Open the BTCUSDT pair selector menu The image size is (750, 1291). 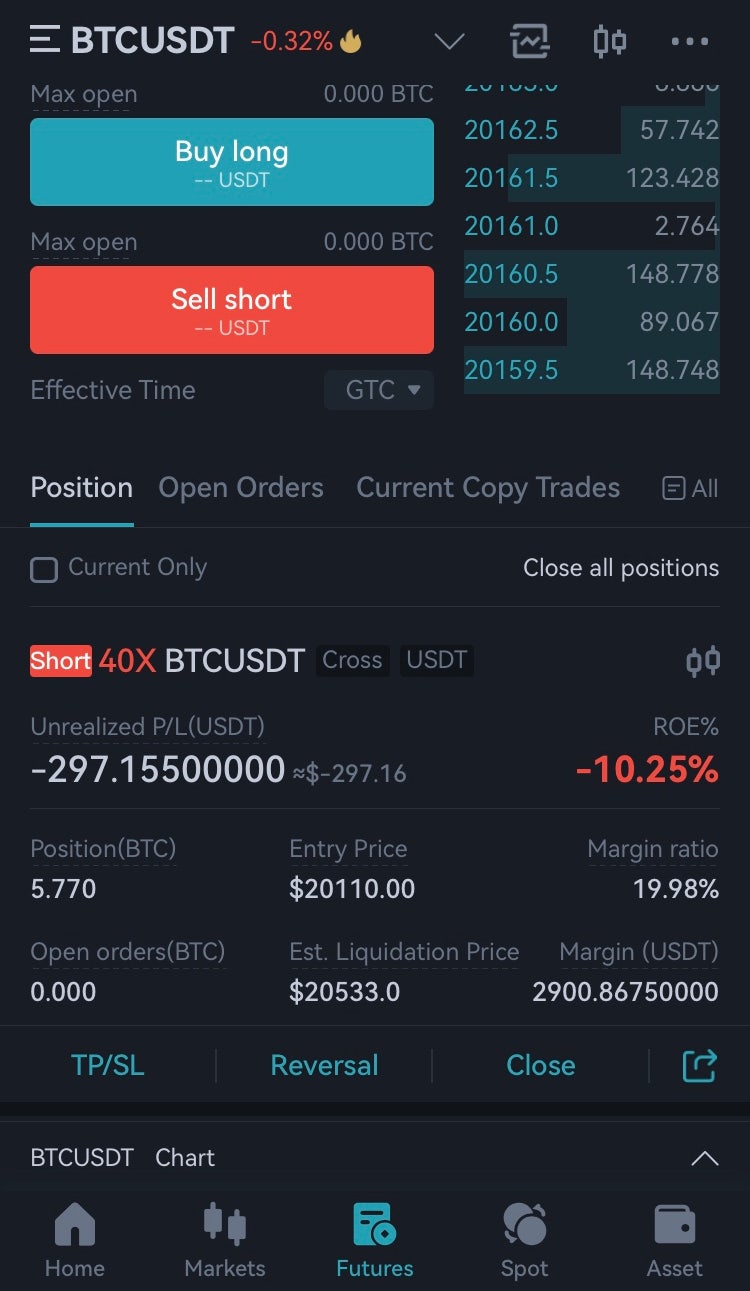(x=150, y=41)
